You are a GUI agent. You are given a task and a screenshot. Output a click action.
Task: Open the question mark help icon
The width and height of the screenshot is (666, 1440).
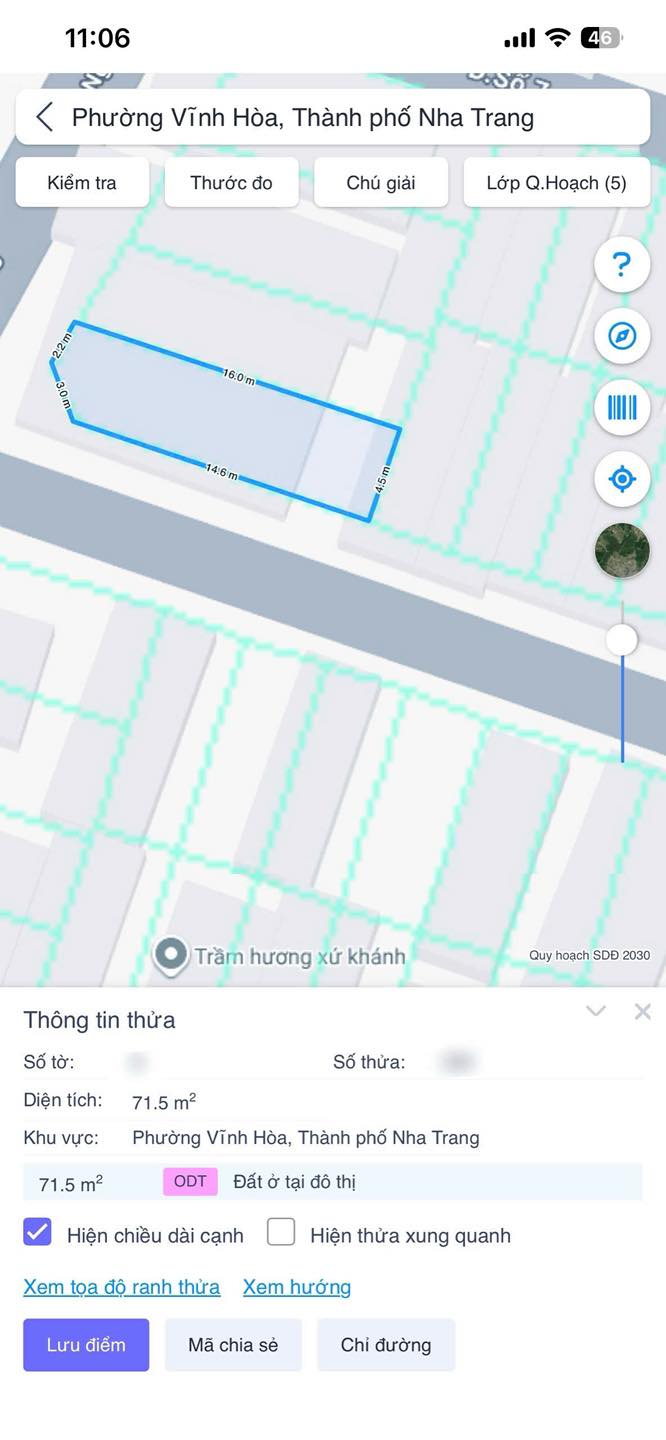pos(622,265)
